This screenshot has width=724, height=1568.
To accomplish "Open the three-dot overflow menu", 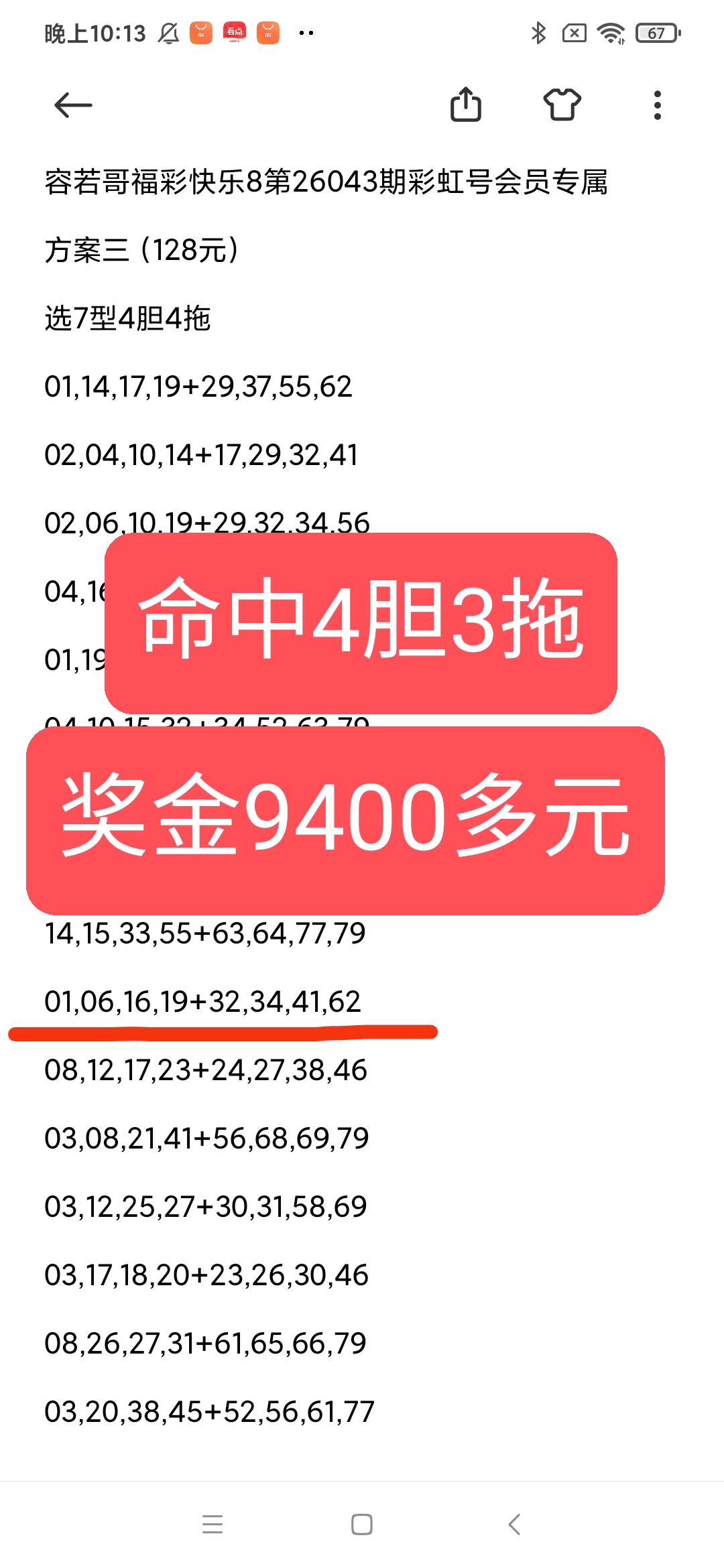I will 657,105.
